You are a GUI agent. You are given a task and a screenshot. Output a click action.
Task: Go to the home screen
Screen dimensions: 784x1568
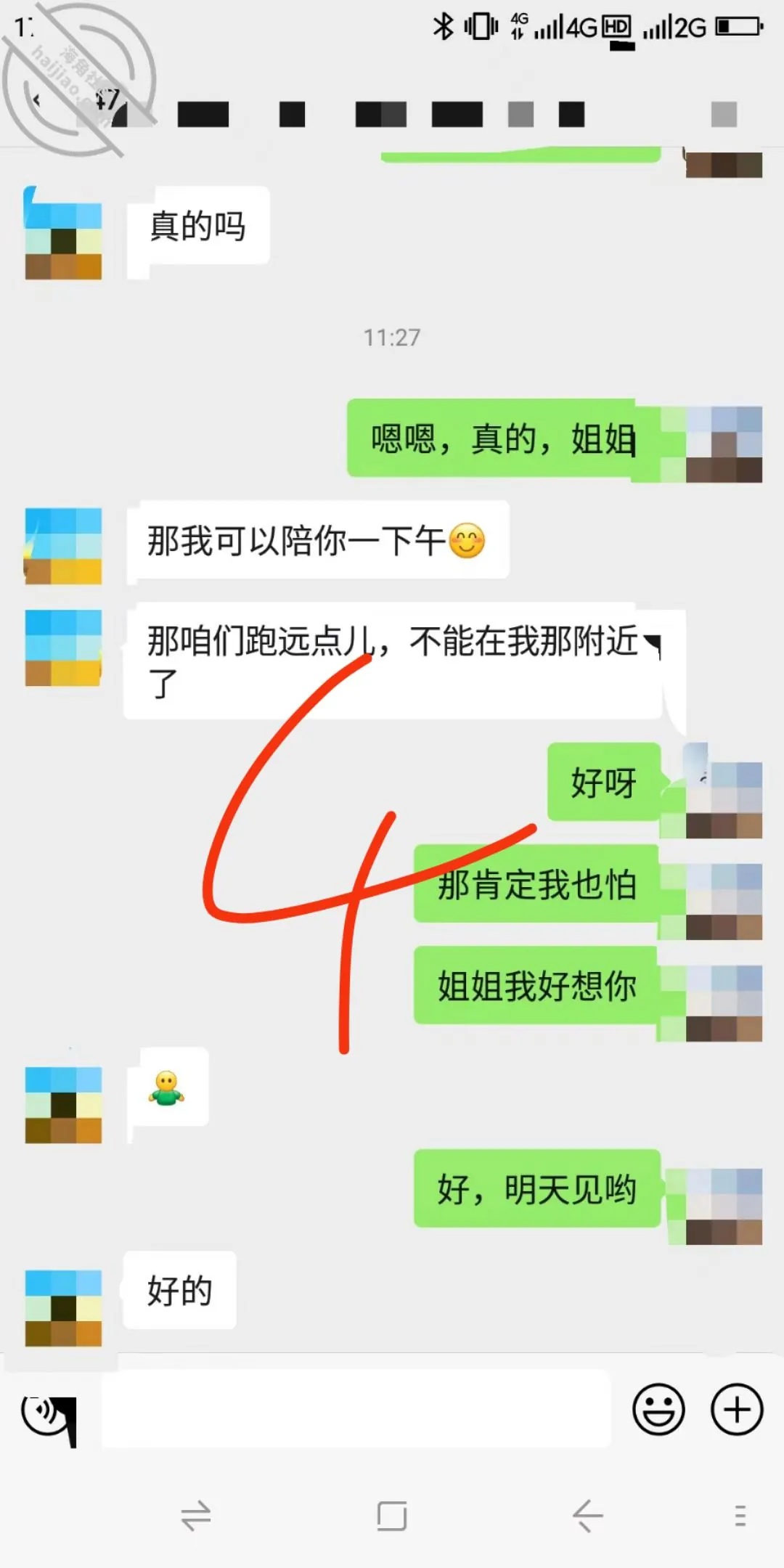tap(392, 1516)
